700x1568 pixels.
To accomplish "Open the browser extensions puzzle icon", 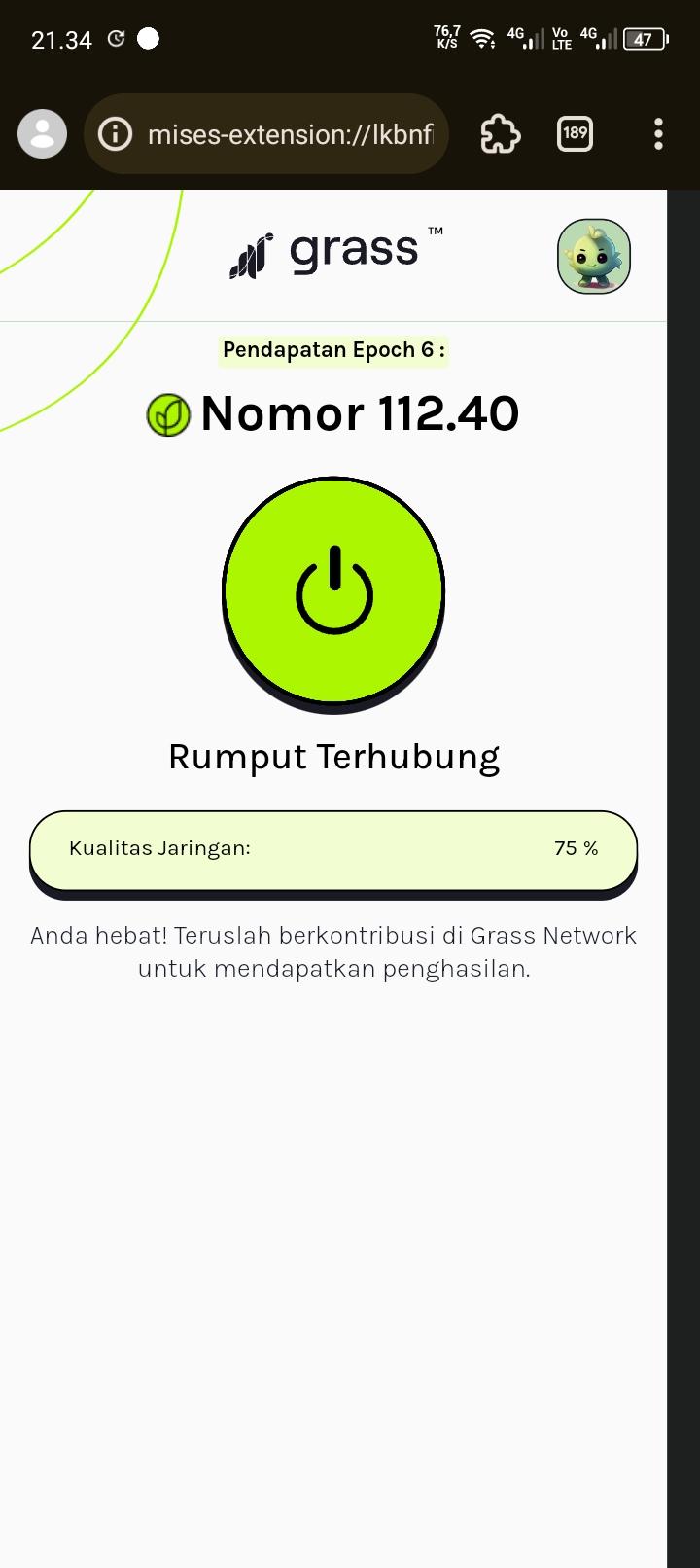I will (x=501, y=134).
